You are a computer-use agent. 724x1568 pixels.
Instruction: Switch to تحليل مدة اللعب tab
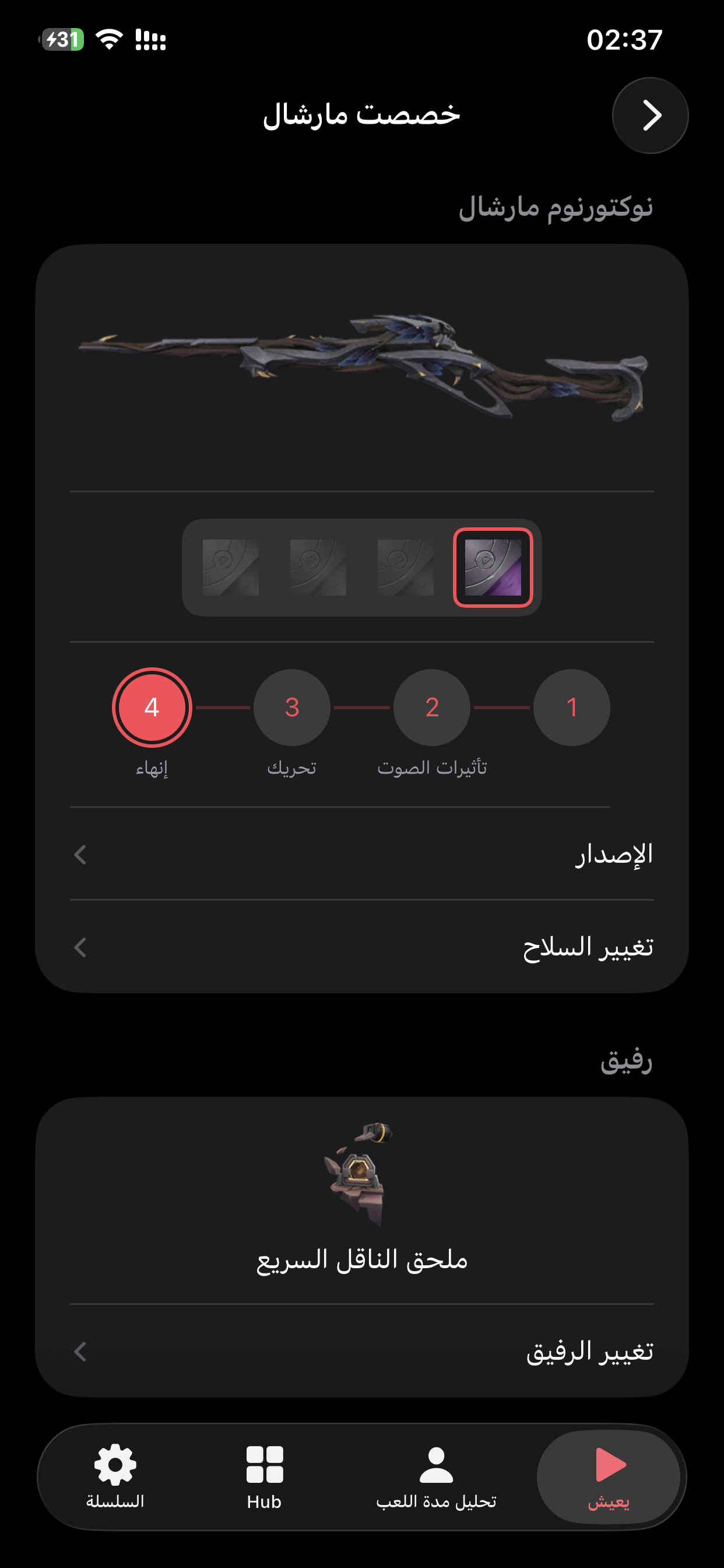(436, 1476)
